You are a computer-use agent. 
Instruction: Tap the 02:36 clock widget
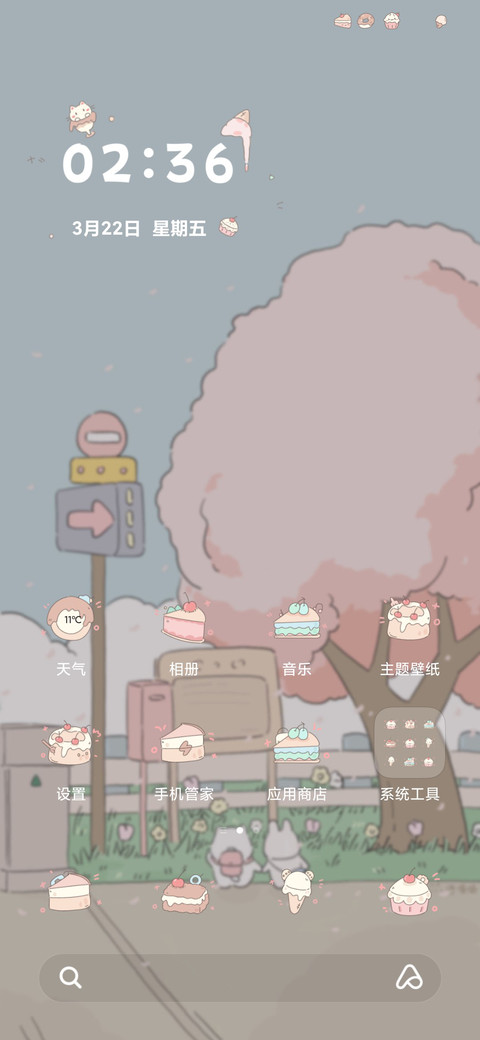coord(149,163)
